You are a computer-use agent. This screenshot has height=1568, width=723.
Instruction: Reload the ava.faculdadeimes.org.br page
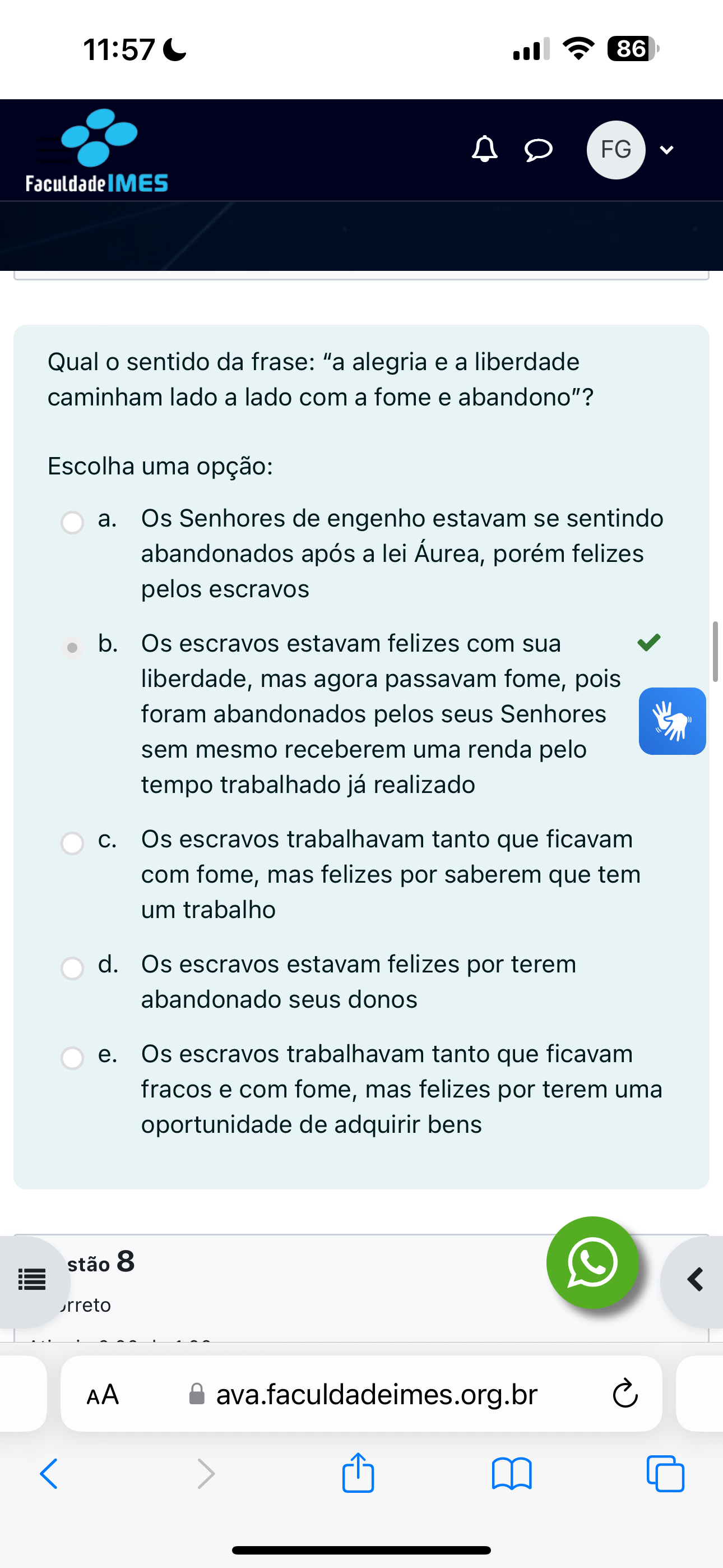point(625,1394)
